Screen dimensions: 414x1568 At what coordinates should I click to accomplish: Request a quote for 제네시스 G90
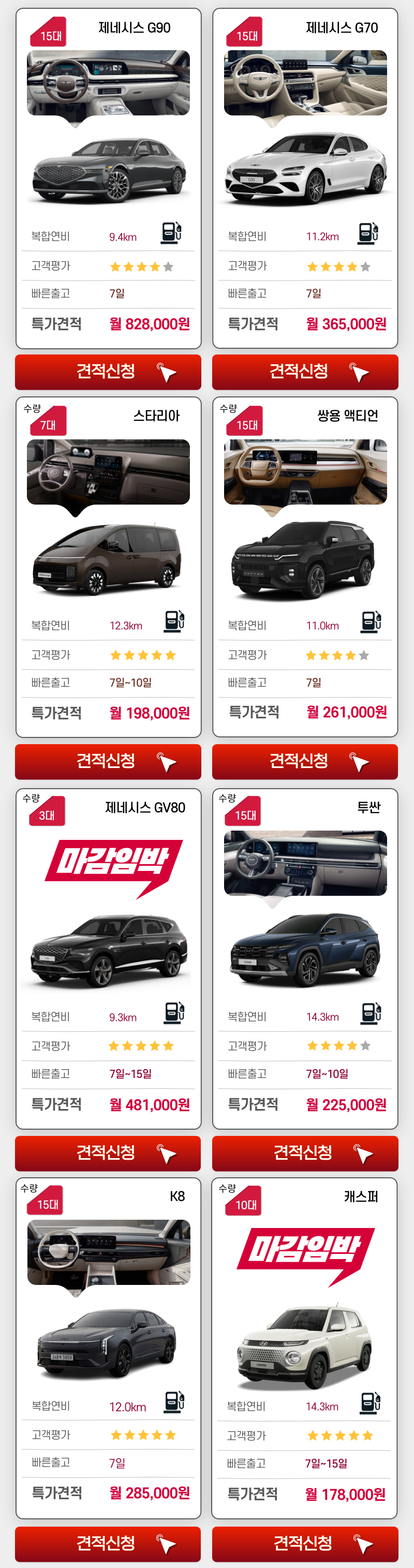coord(108,372)
